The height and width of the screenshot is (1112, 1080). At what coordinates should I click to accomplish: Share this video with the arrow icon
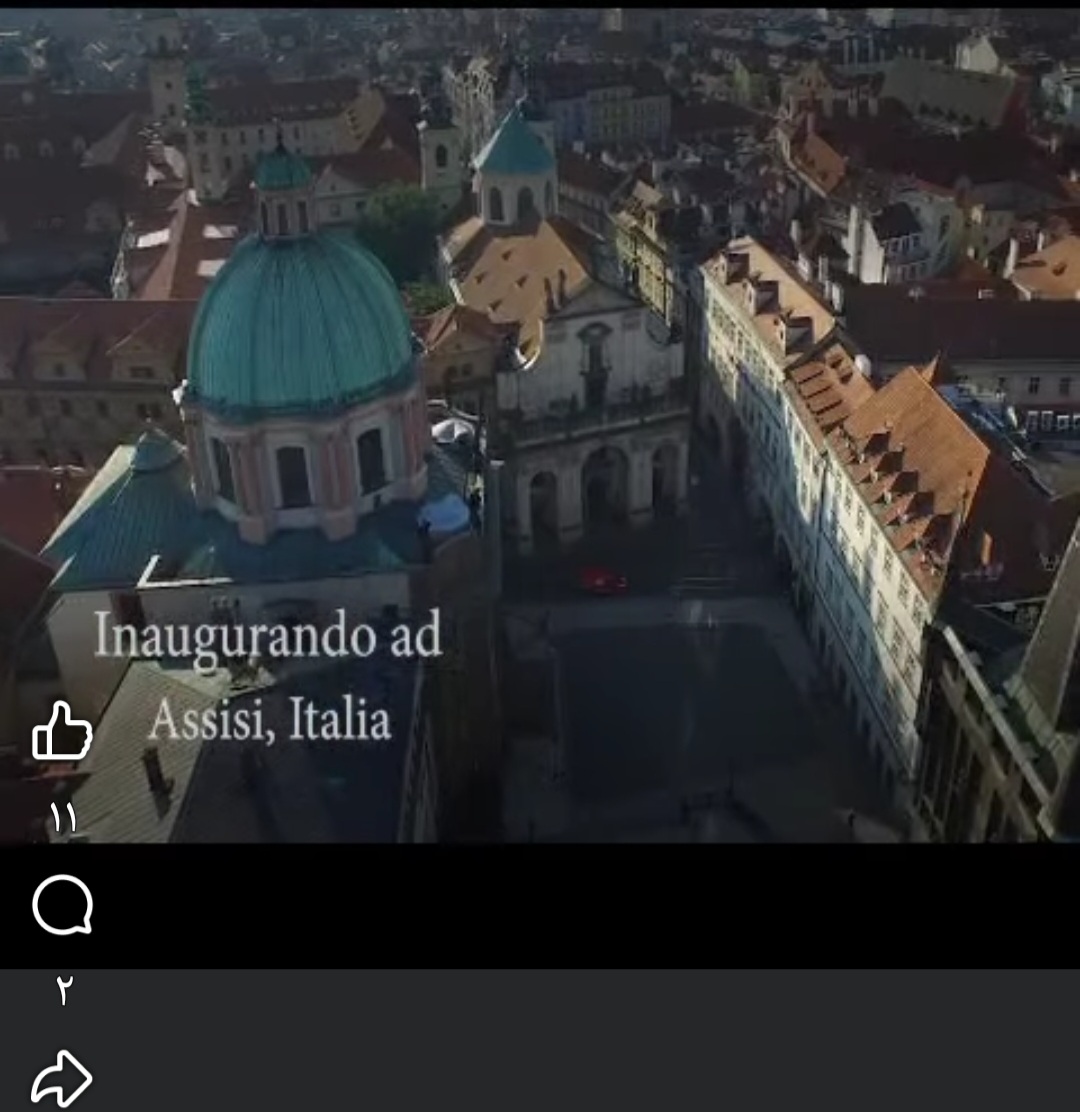click(62, 1078)
